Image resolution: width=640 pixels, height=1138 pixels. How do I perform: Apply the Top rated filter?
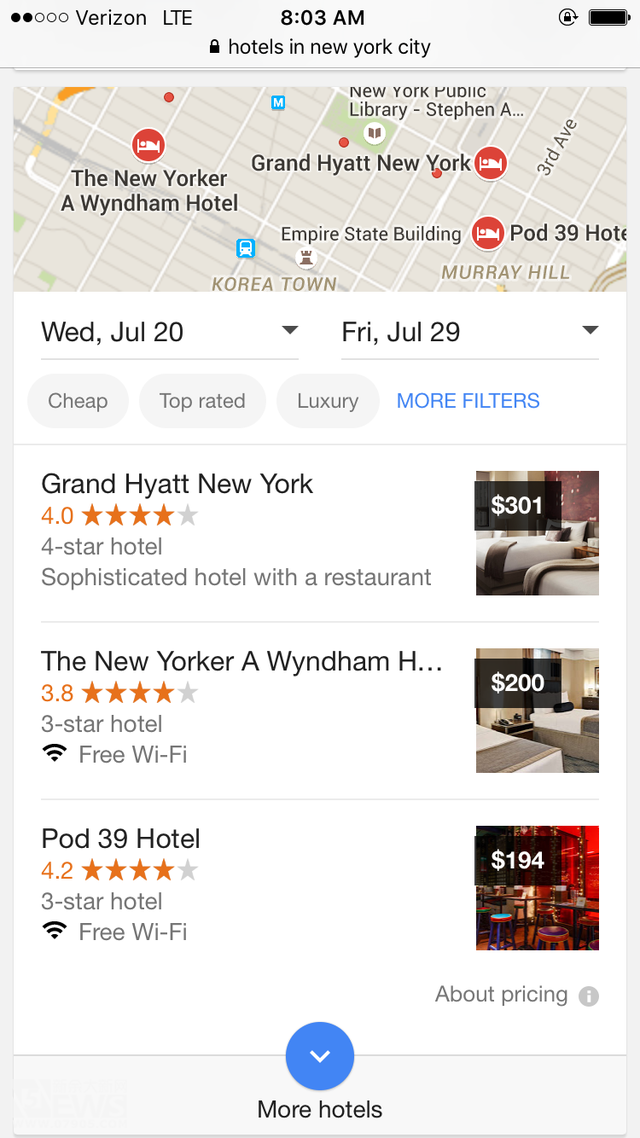(202, 401)
